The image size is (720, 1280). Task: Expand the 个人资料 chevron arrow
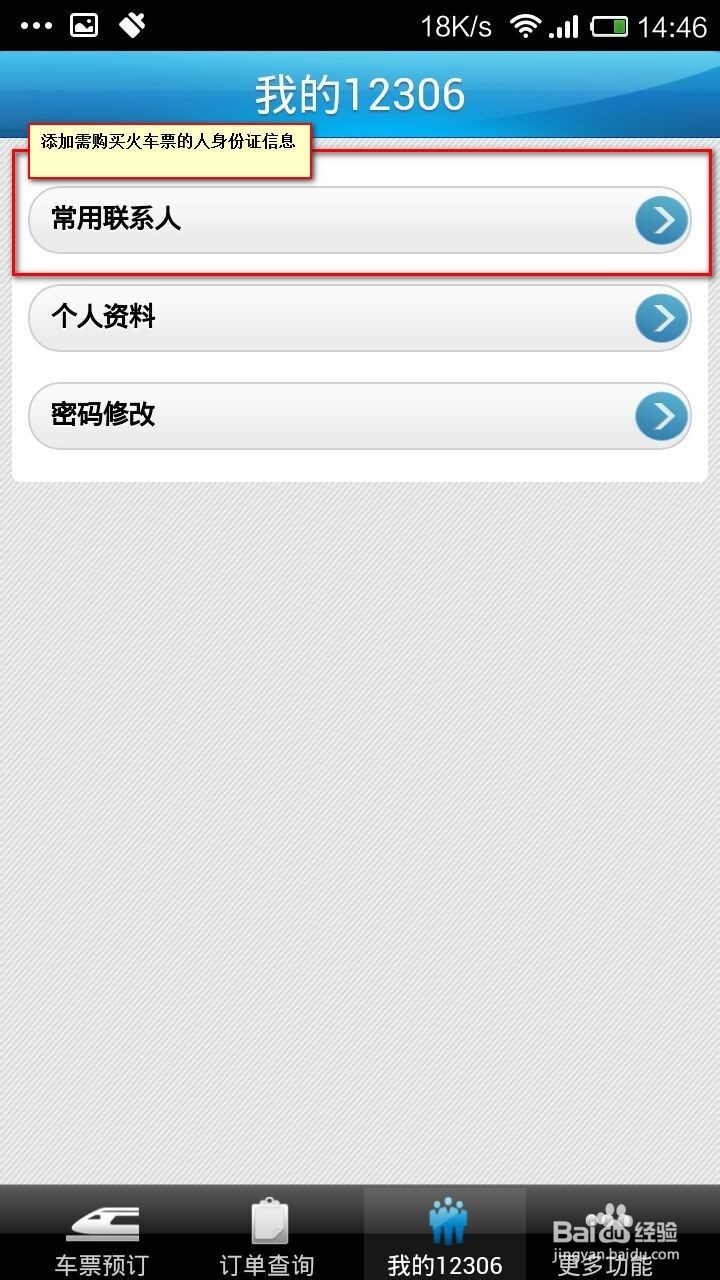(660, 317)
